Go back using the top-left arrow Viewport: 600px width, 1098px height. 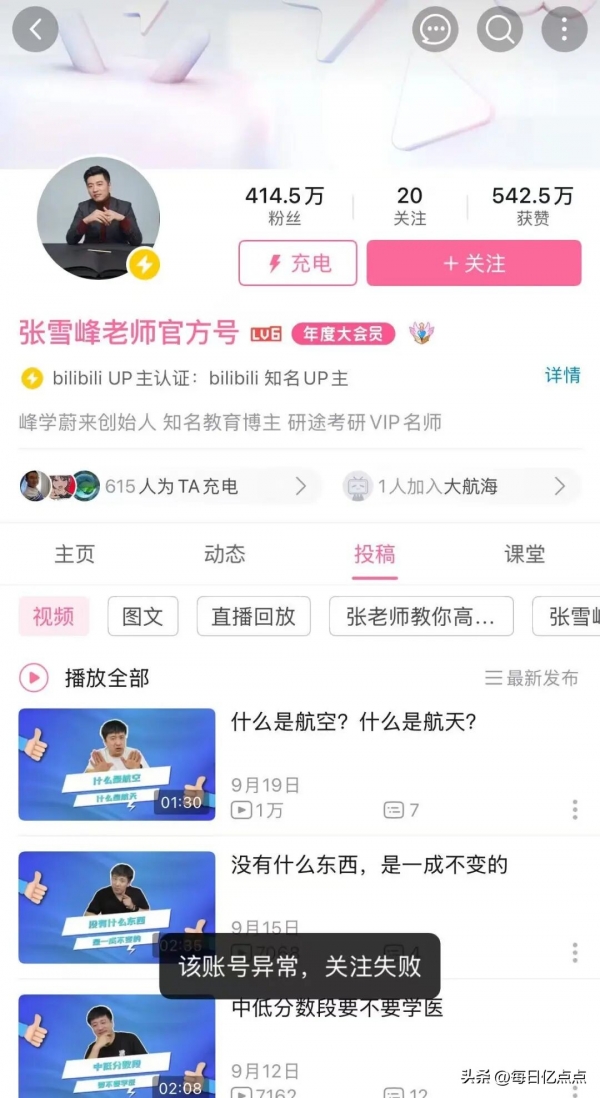pos(35,30)
